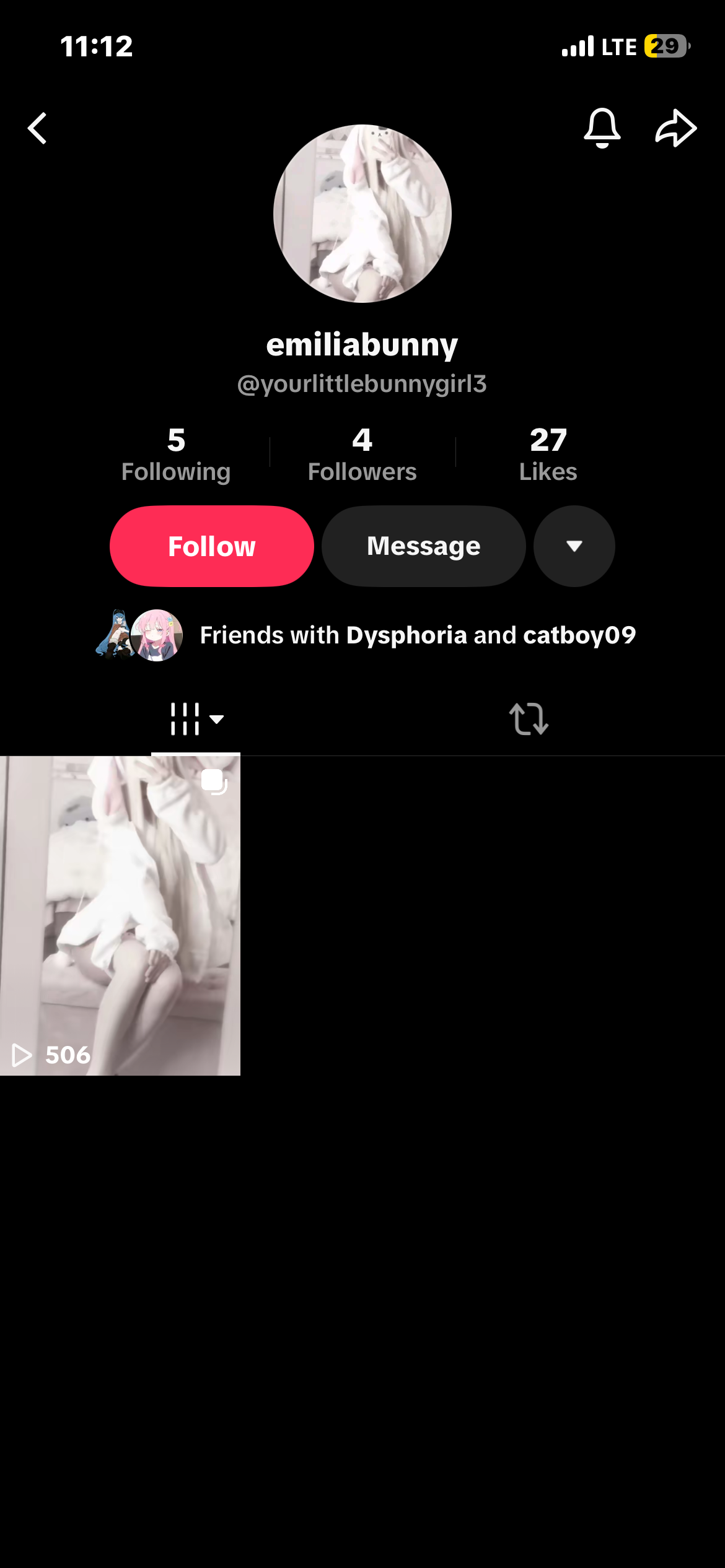The image size is (725, 1568).
Task: Switch to the videos grid tab
Action: click(196, 720)
